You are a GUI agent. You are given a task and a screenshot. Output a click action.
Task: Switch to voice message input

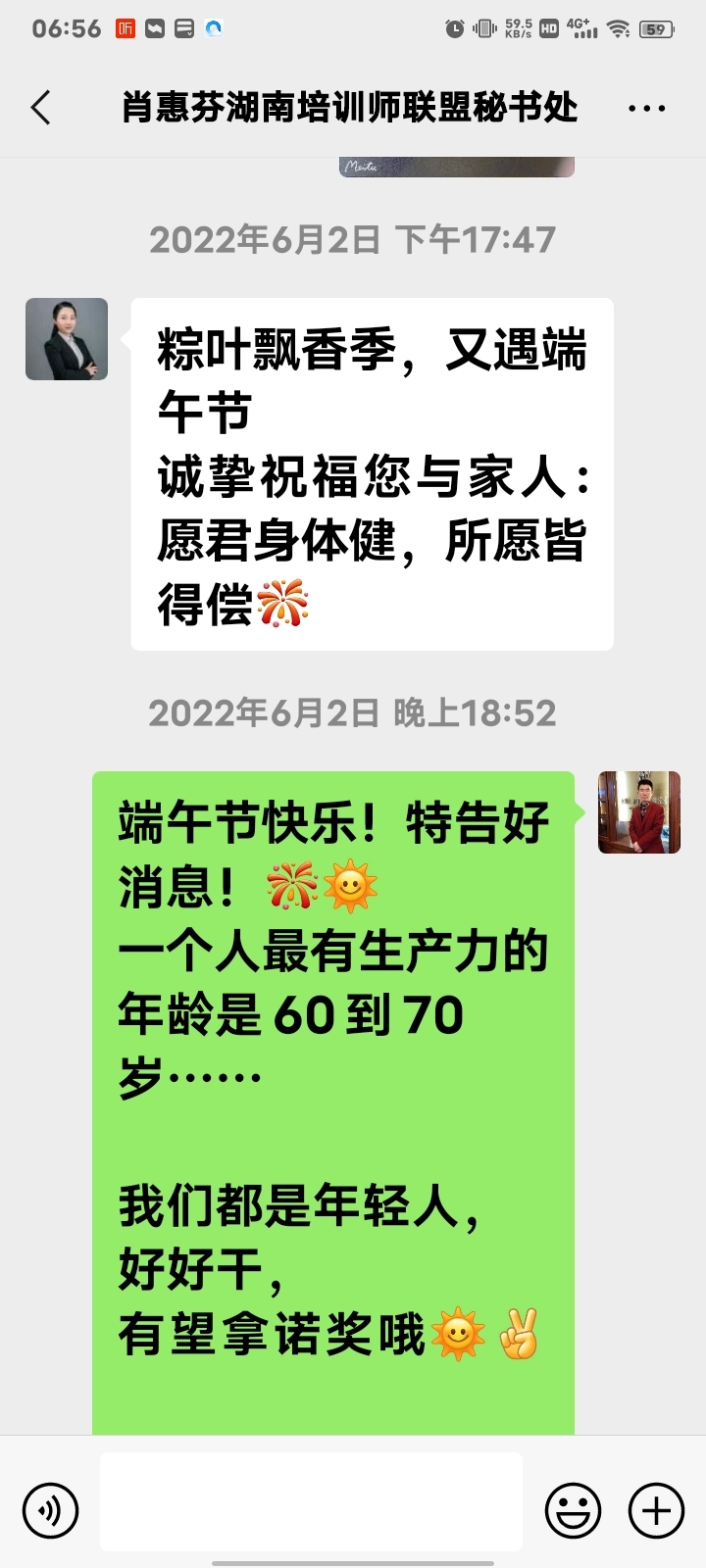coord(50,1510)
